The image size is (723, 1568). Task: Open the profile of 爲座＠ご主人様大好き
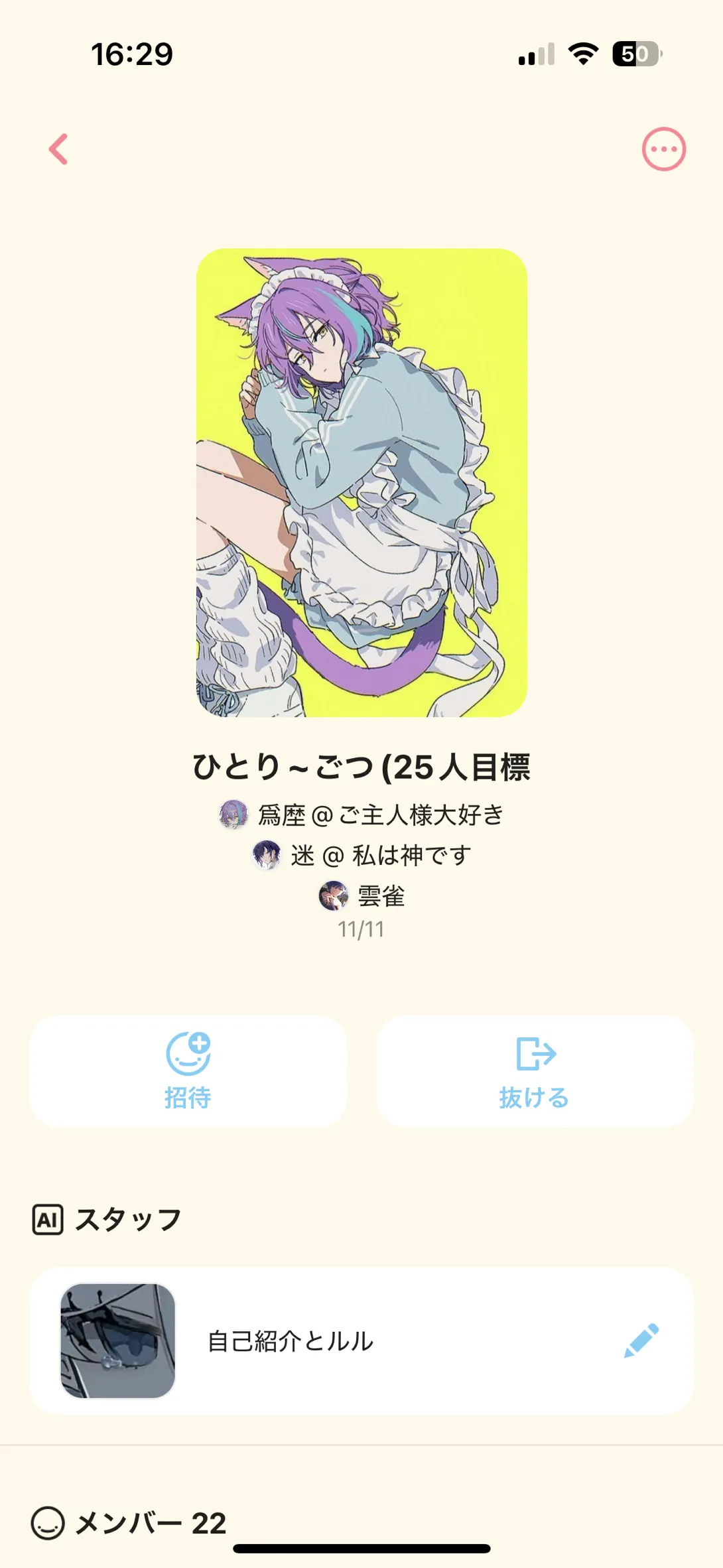click(x=362, y=815)
